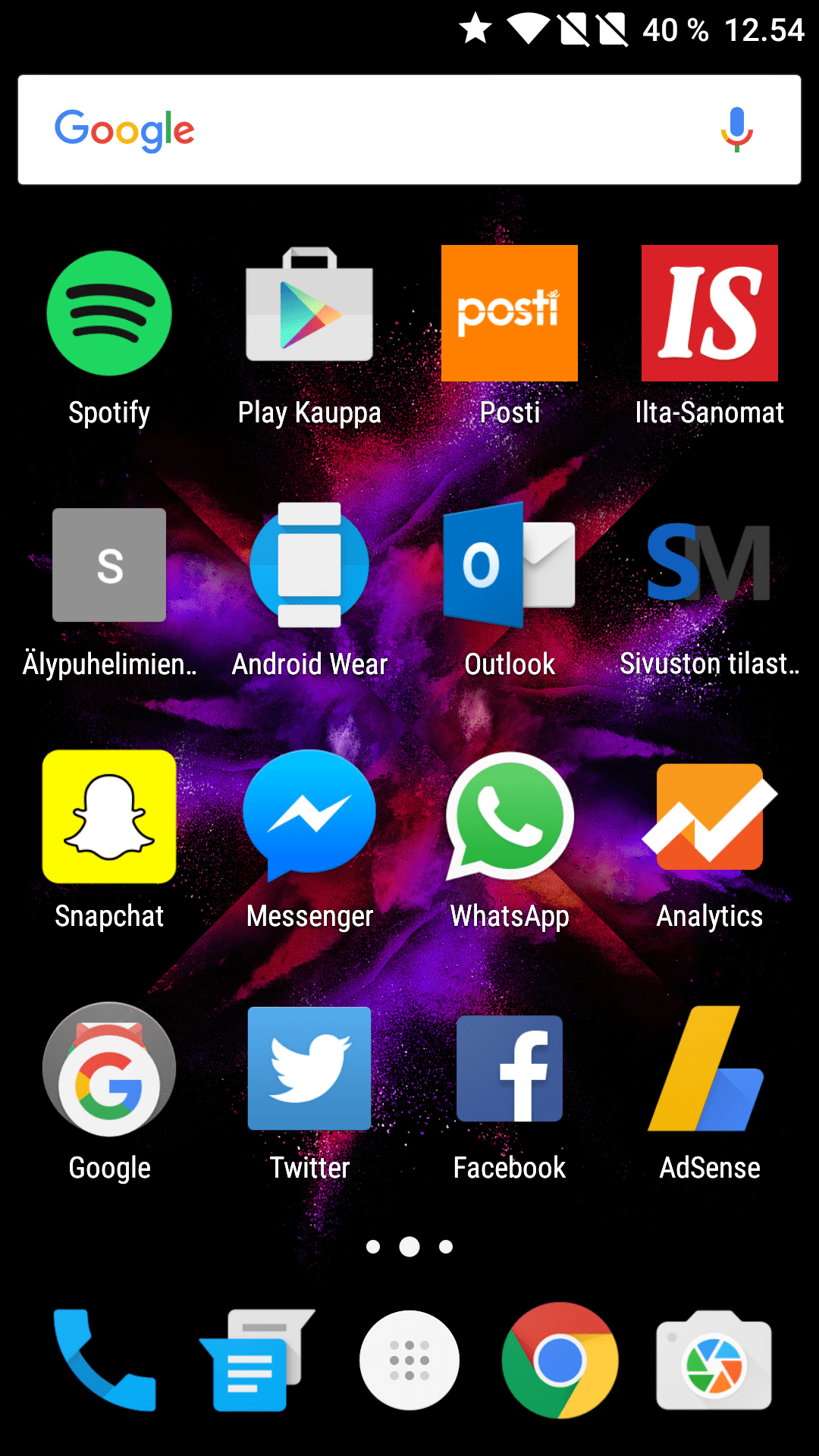Launch Android Wear
Screen dimensions: 819x1456
[x=309, y=565]
